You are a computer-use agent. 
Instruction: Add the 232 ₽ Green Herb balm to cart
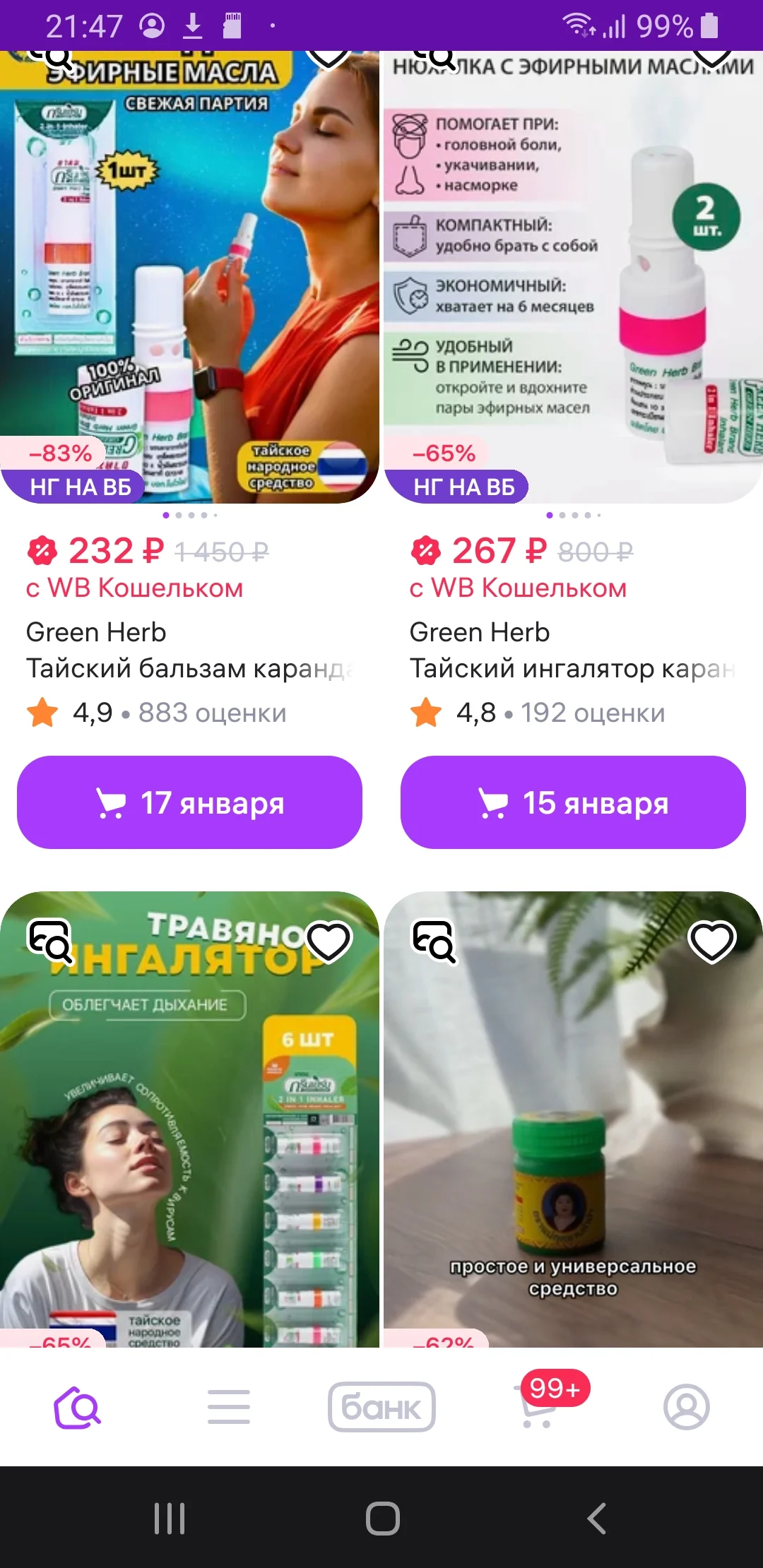189,802
